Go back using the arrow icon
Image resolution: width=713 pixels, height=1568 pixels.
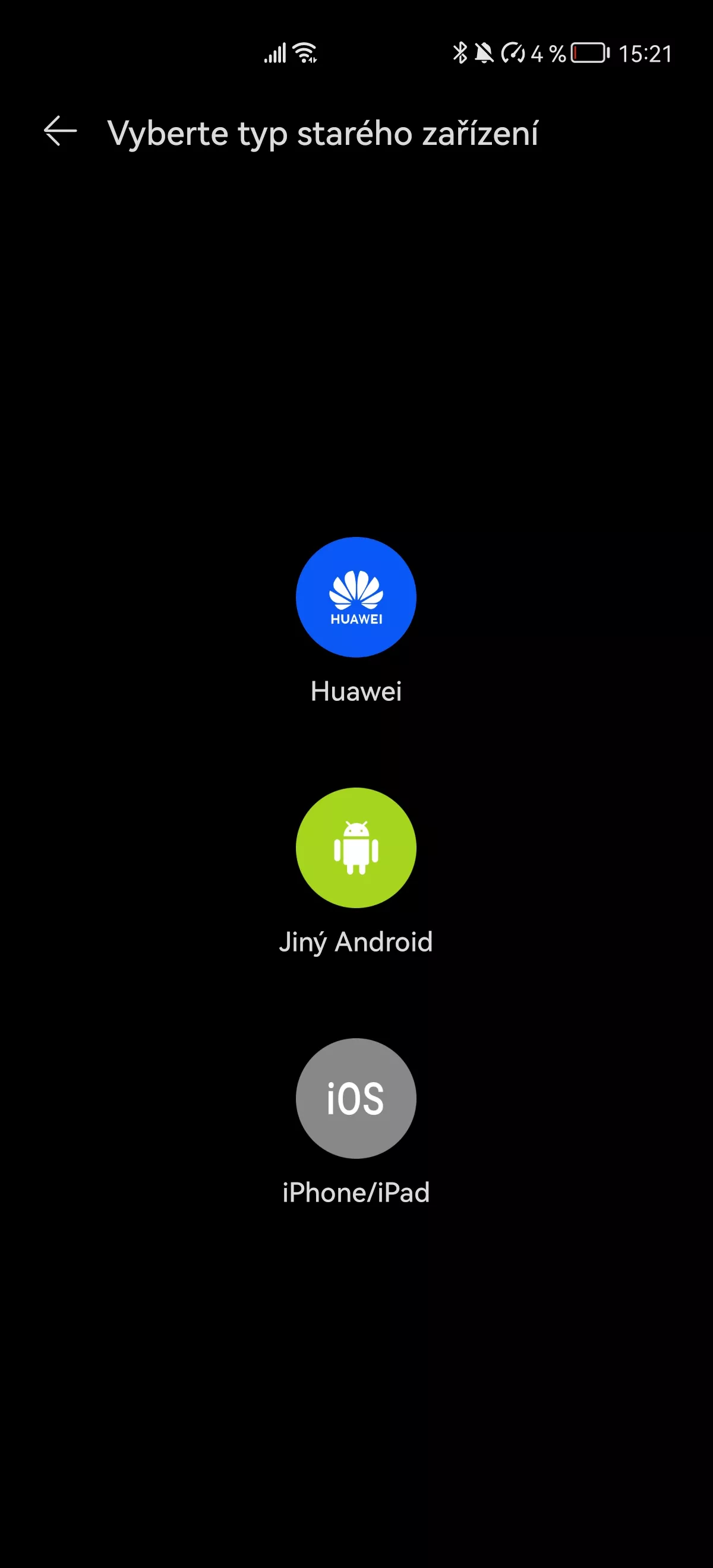tap(60, 131)
